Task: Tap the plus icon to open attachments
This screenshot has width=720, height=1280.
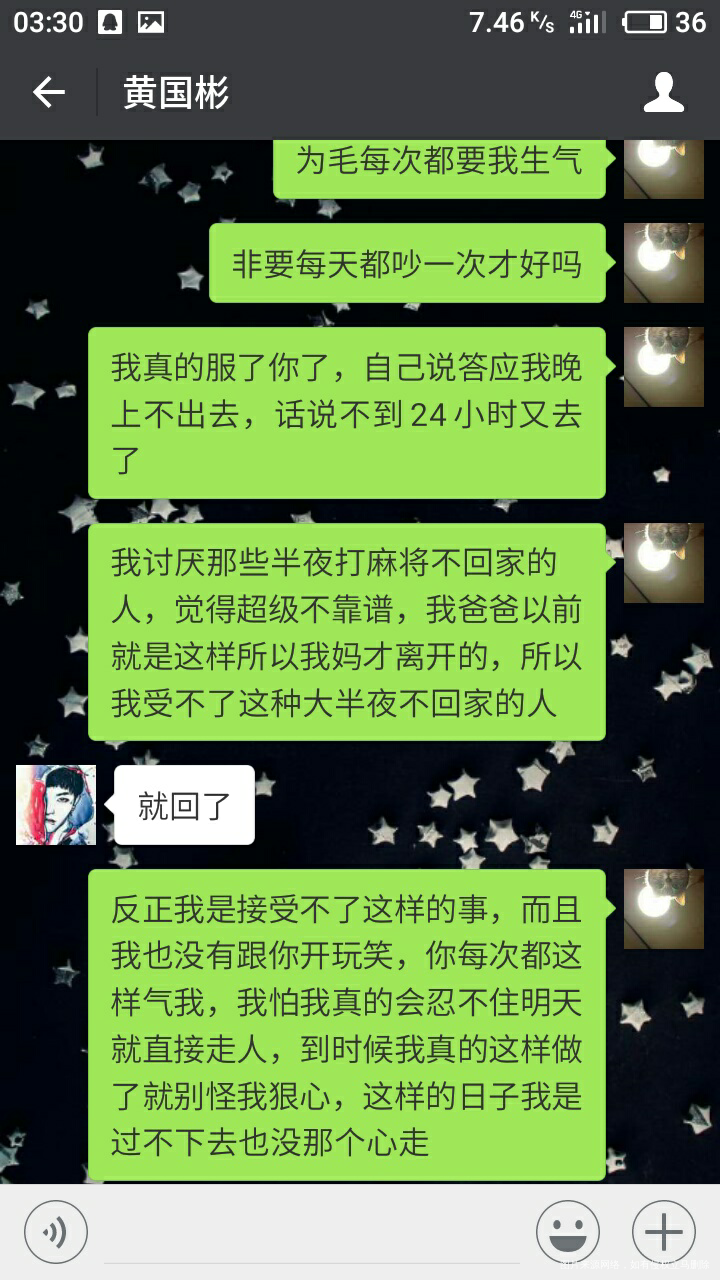Action: (x=664, y=1230)
